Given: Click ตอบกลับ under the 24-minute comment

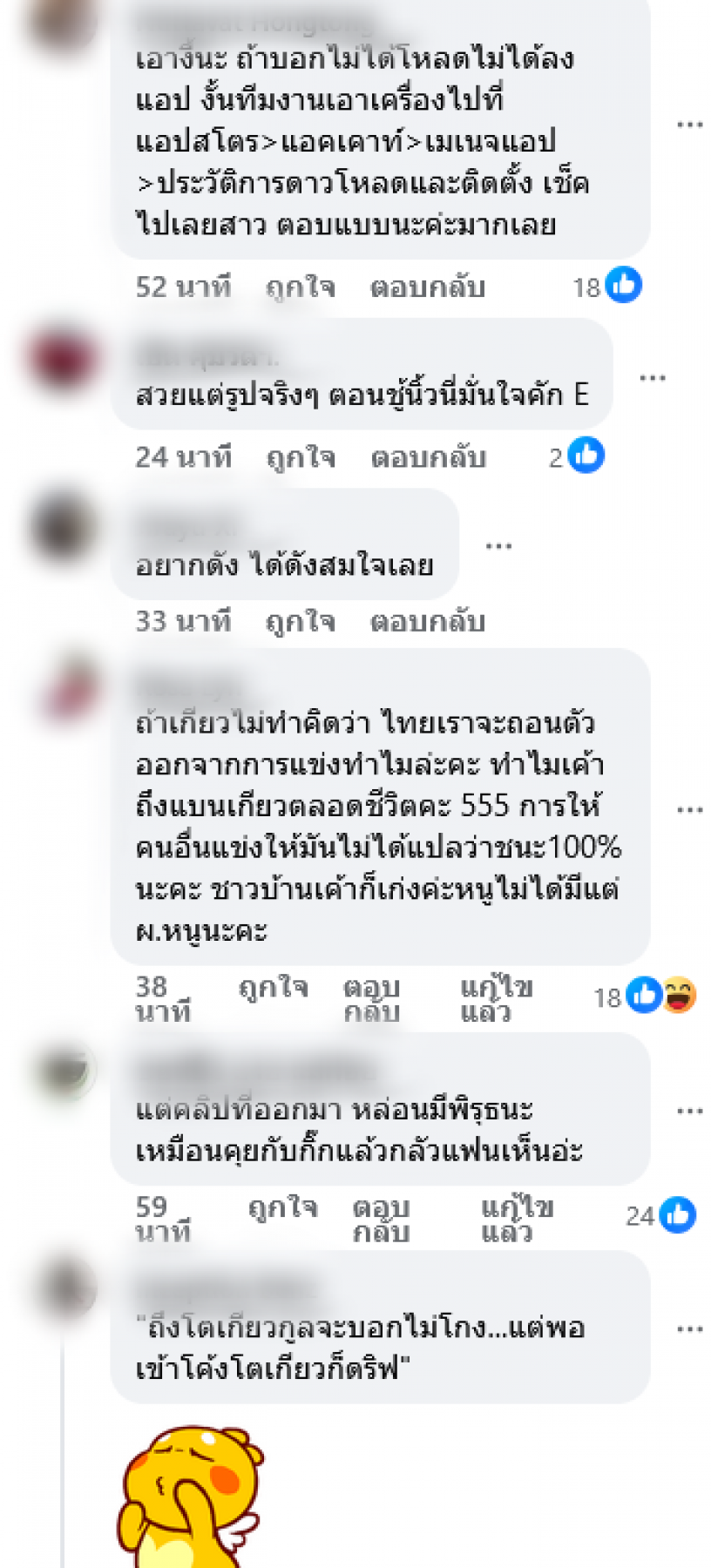Looking at the screenshot, I should 427,456.
